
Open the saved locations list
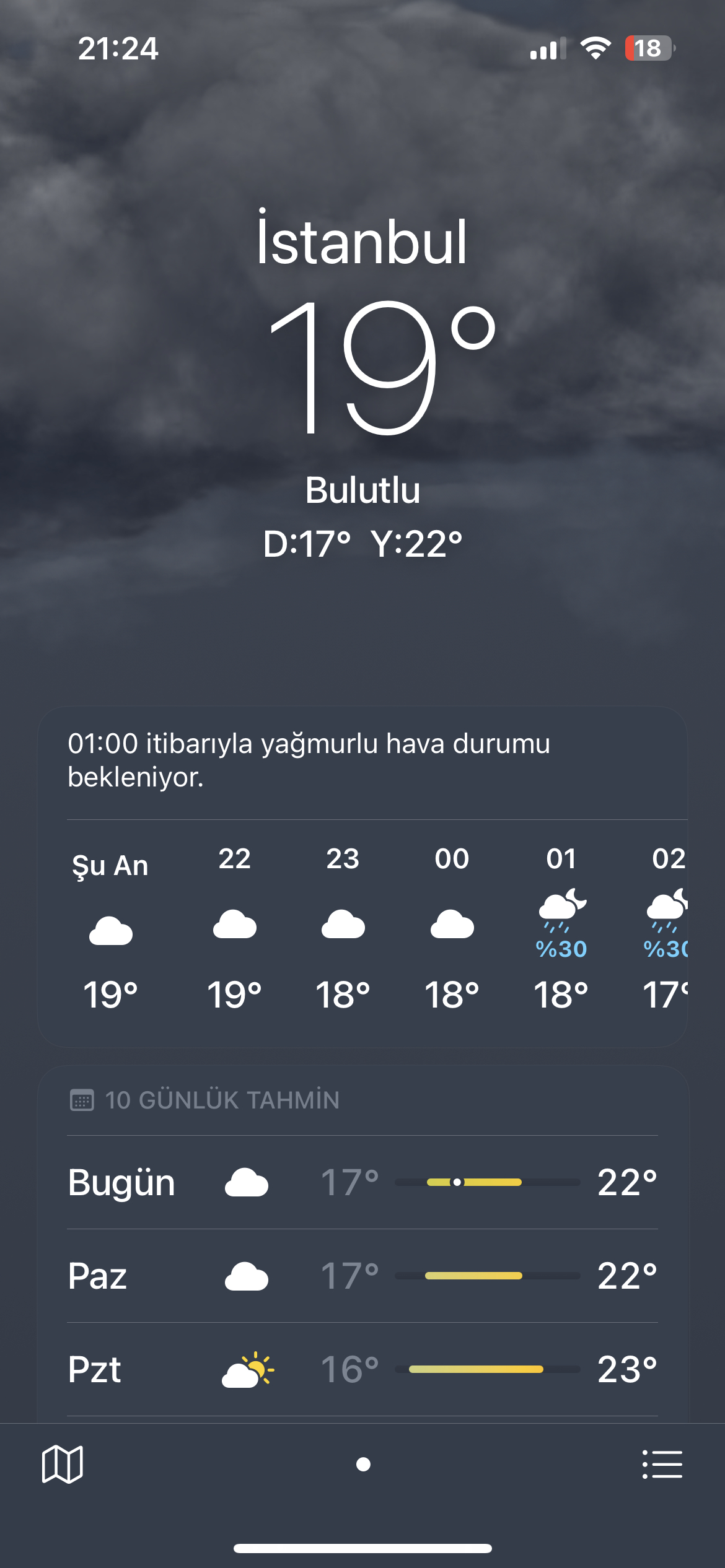662,1464
